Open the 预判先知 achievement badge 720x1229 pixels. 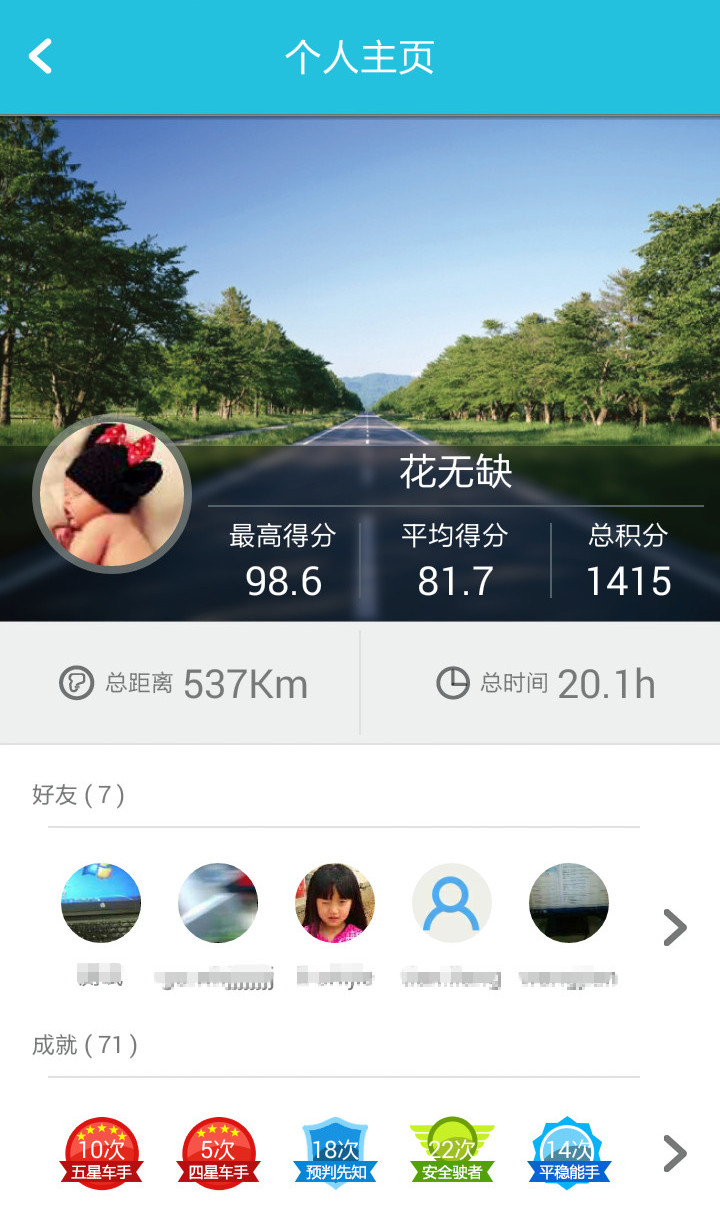click(x=335, y=1154)
